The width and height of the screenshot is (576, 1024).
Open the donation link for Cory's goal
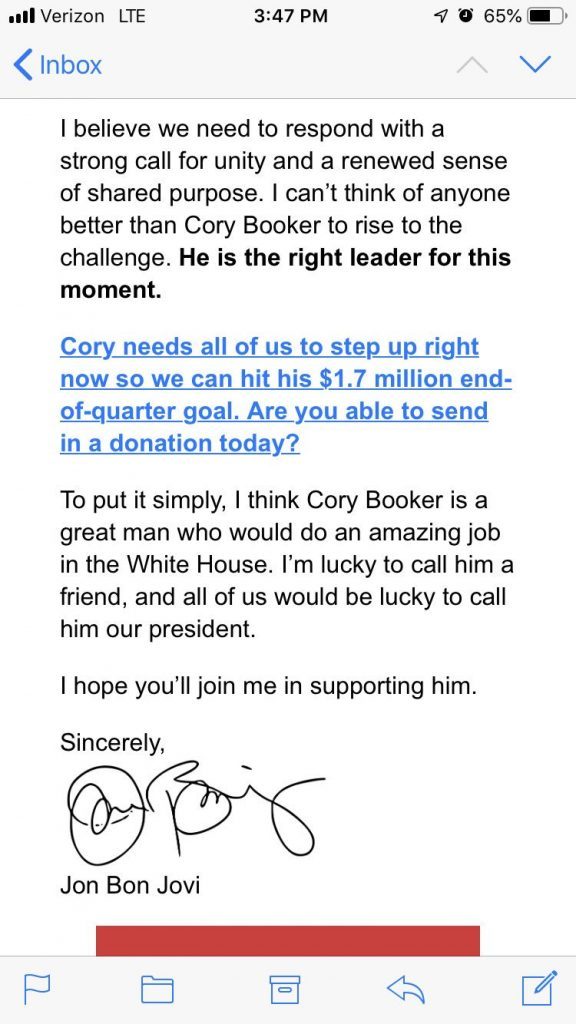pyautogui.click(x=285, y=395)
